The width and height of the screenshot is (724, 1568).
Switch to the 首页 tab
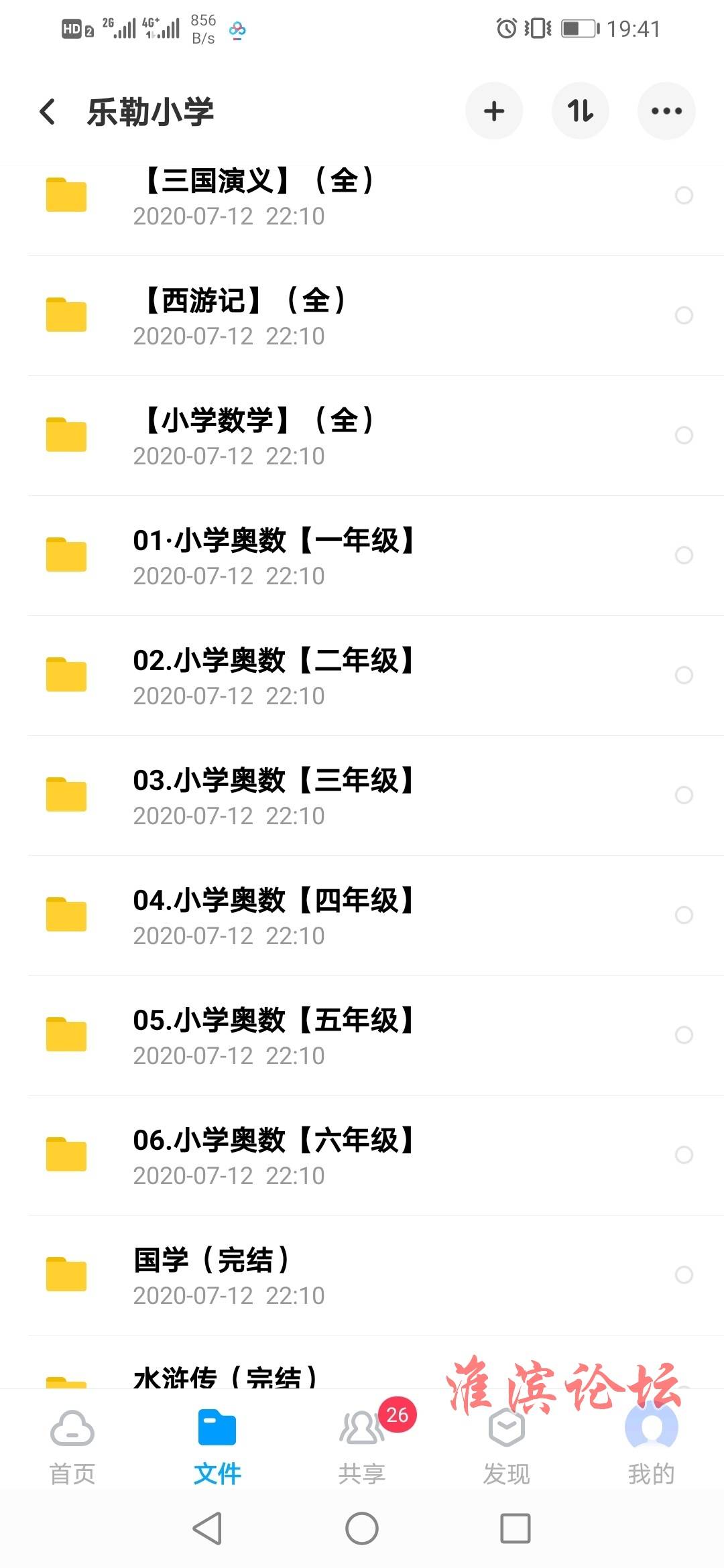coord(72,1446)
